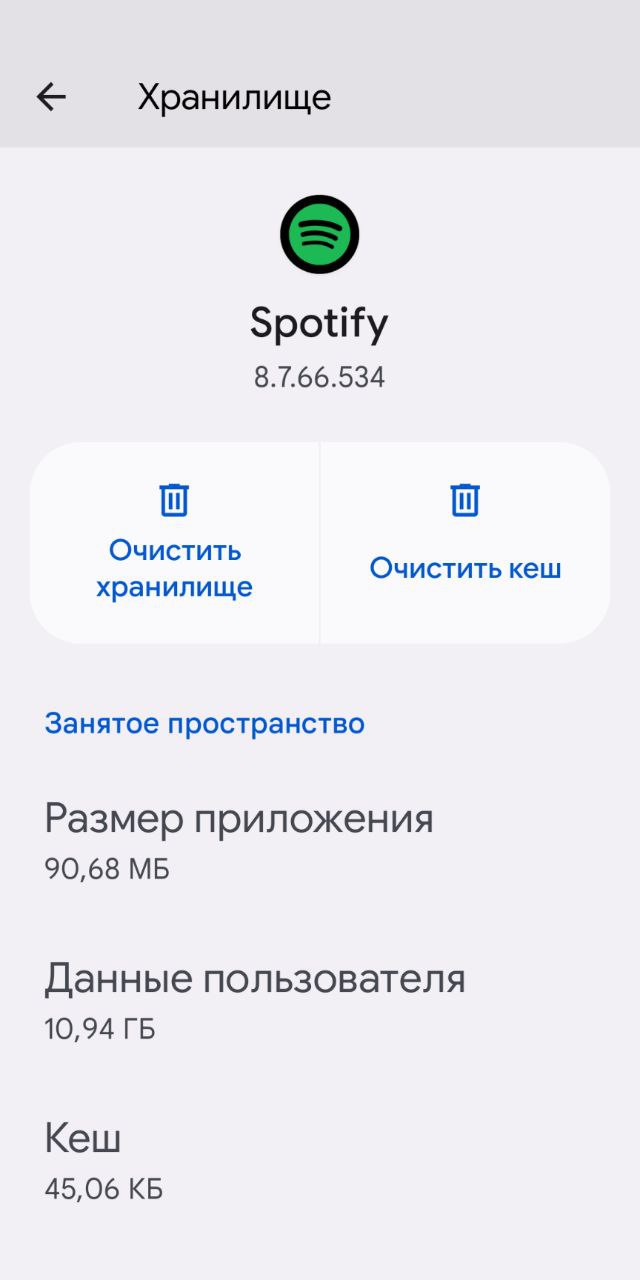The image size is (640, 1280).
Task: Tap Очистить хранилище for Spotify
Action: point(175,543)
